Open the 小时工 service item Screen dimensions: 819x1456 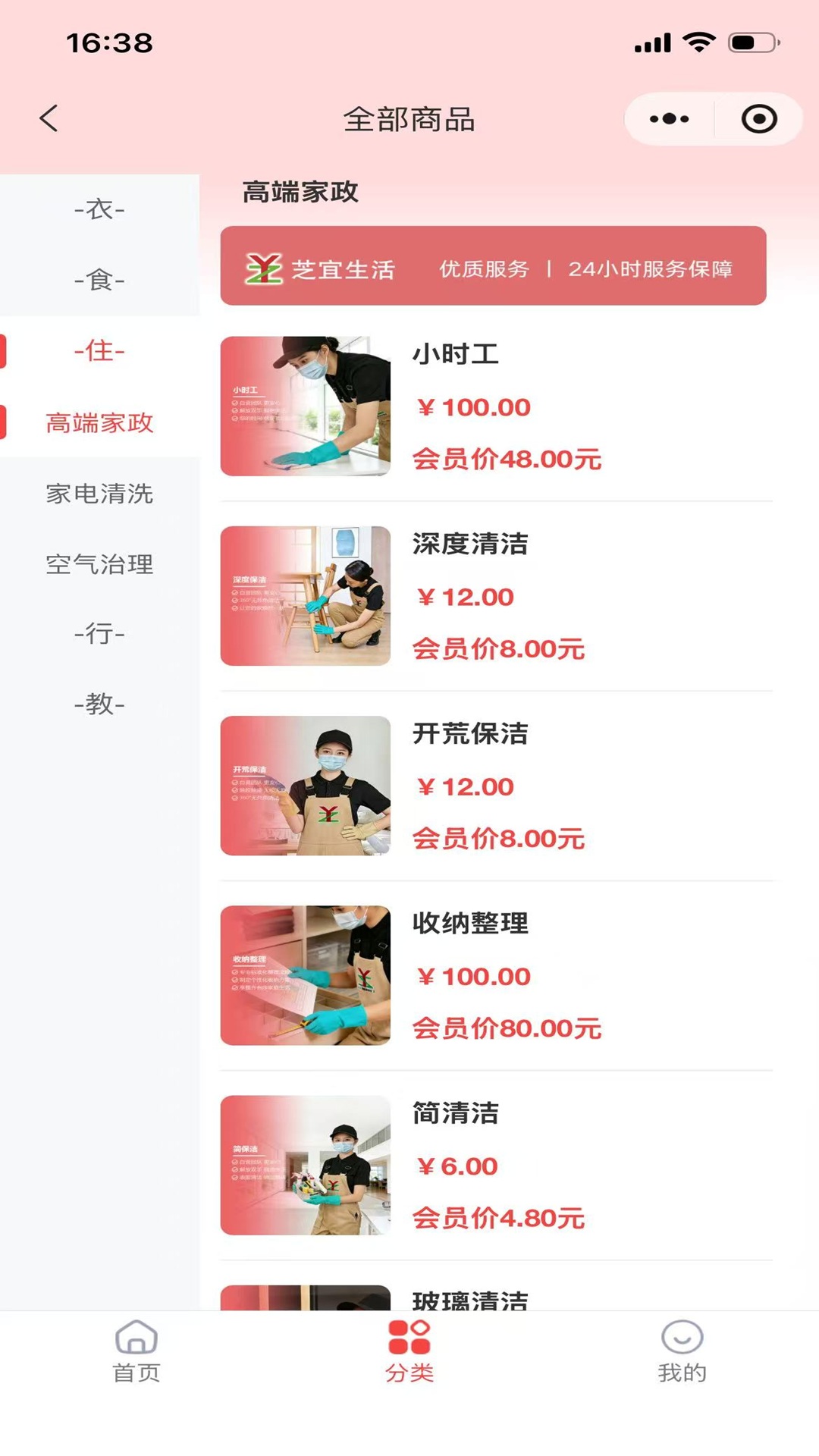[497, 406]
